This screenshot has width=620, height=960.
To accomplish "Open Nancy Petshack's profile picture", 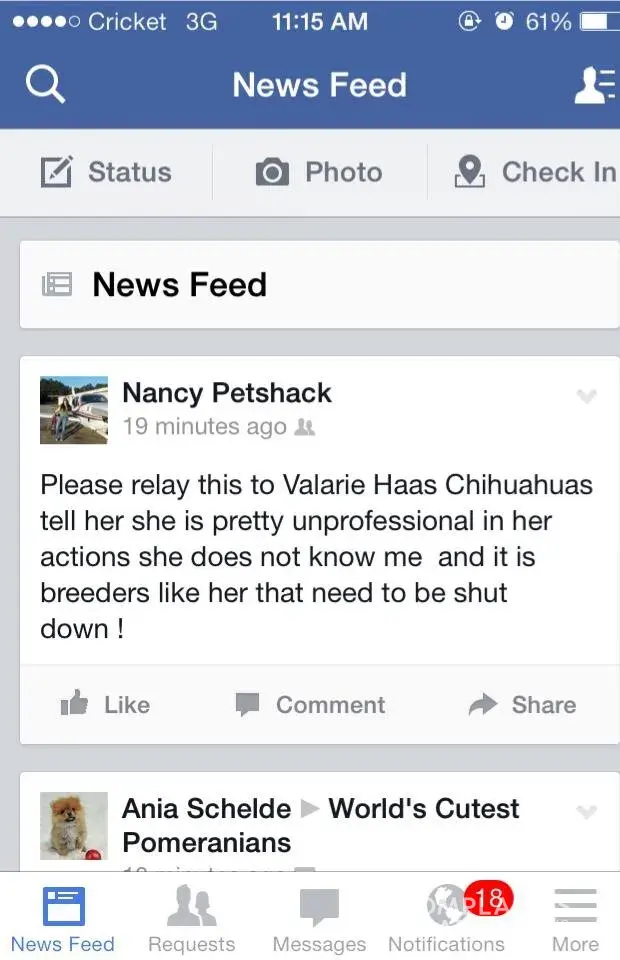I will (x=74, y=410).
